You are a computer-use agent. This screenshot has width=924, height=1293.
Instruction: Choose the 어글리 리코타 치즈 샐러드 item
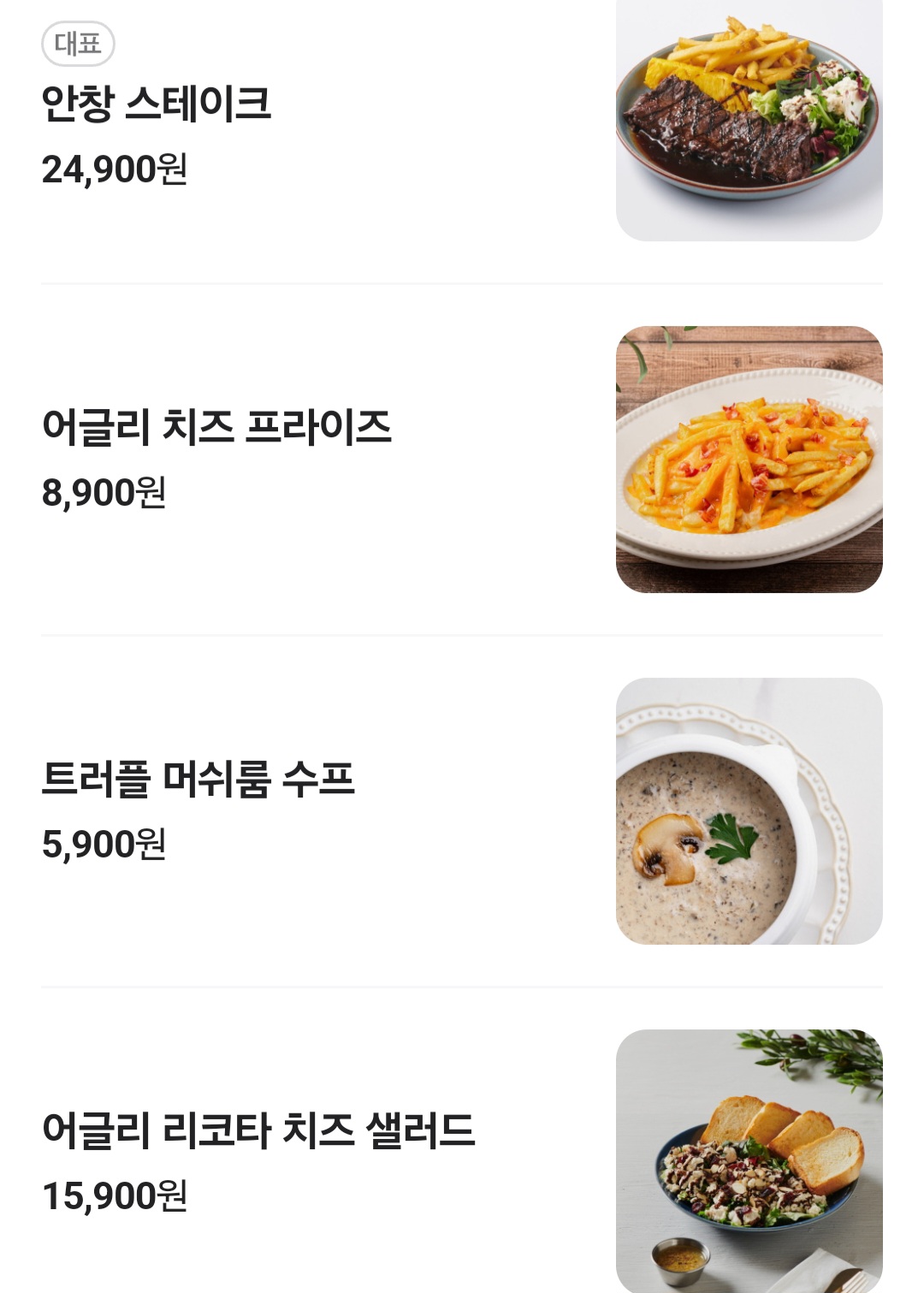258,1130
